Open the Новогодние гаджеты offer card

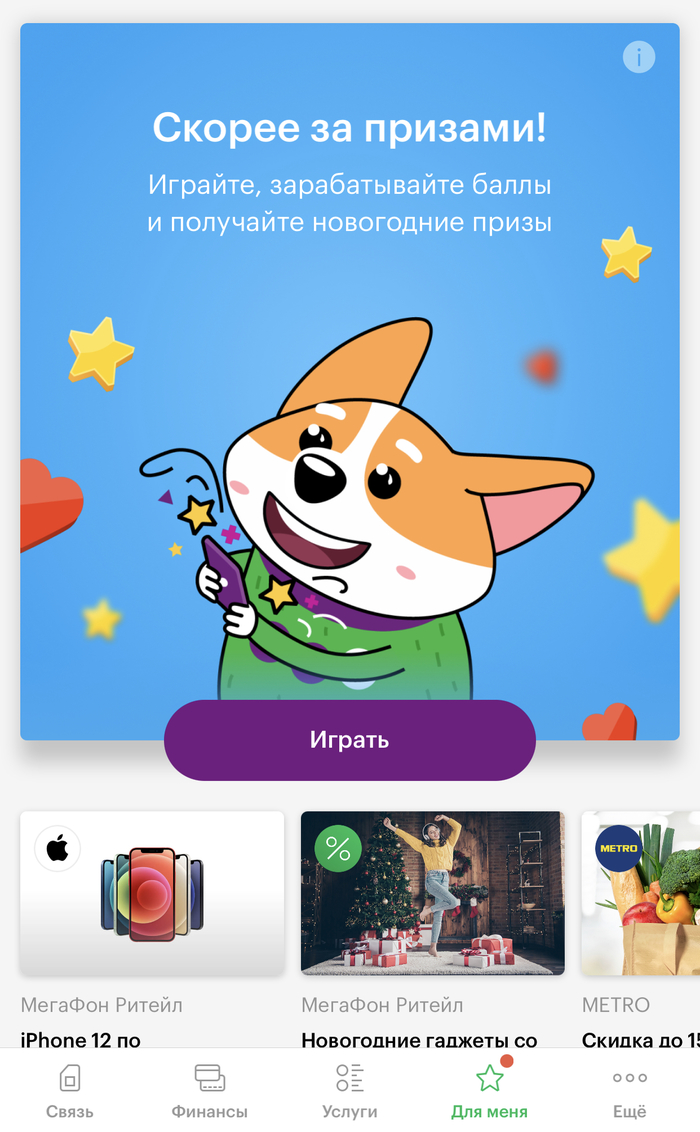(432, 893)
